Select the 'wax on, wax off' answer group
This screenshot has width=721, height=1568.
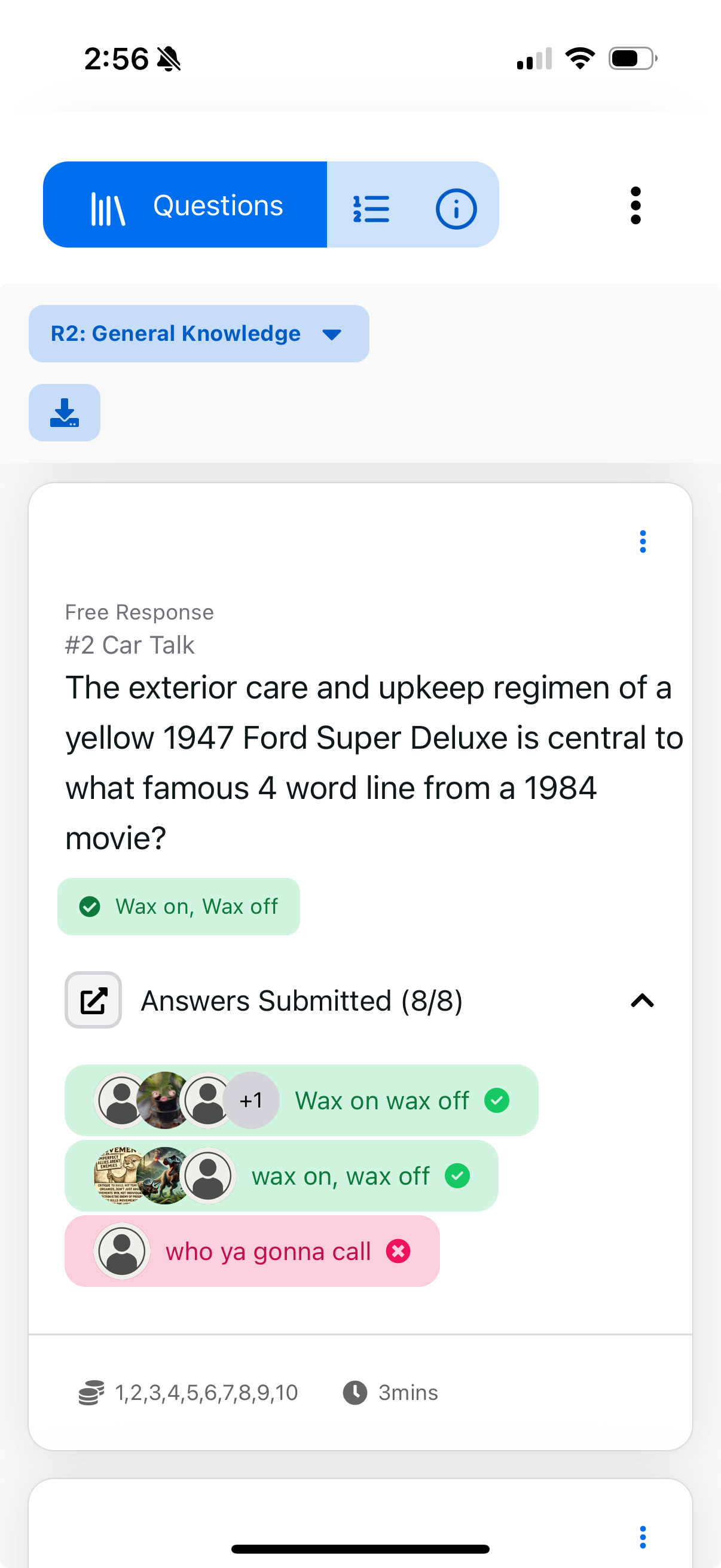click(341, 1175)
